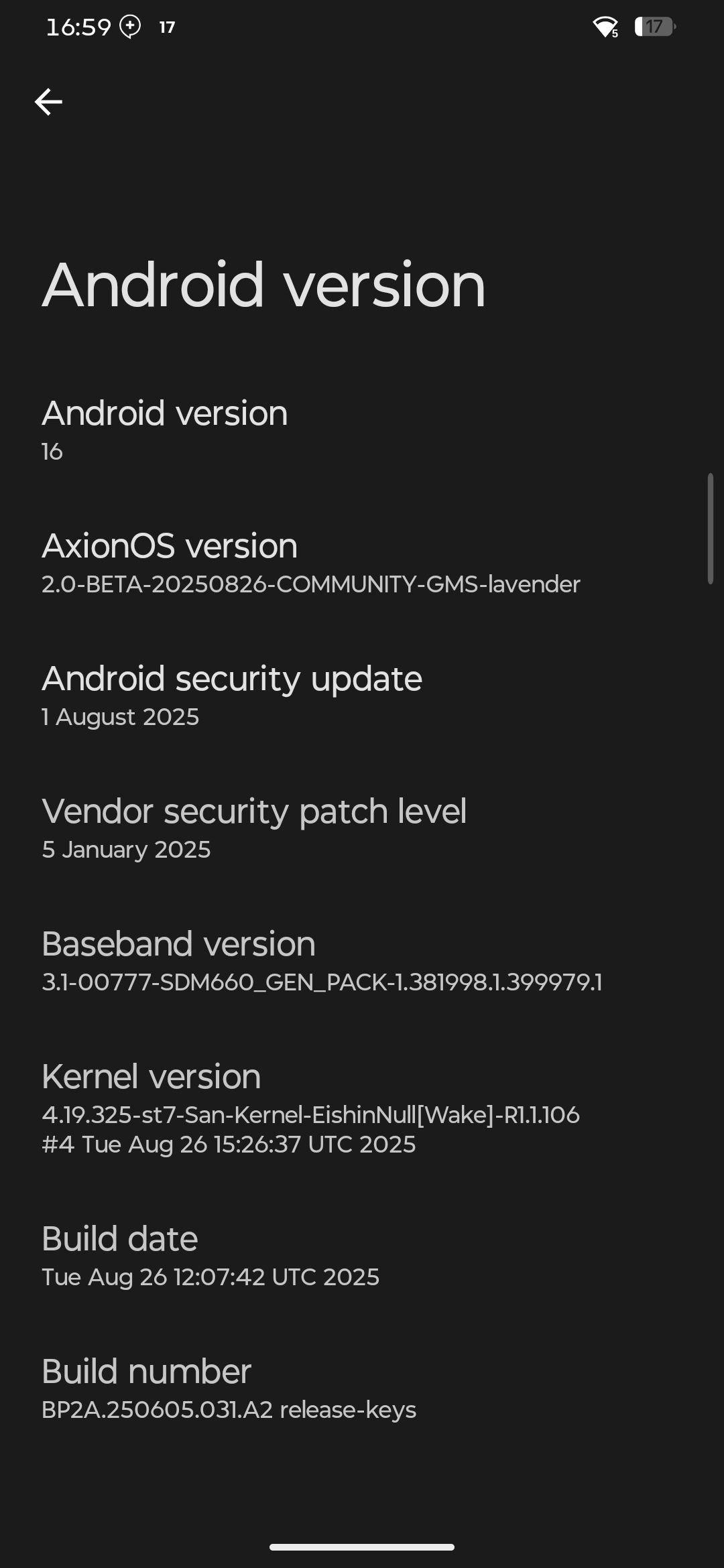The width and height of the screenshot is (724, 1568).
Task: Tap the Android version 16 row
Action: tap(362, 430)
